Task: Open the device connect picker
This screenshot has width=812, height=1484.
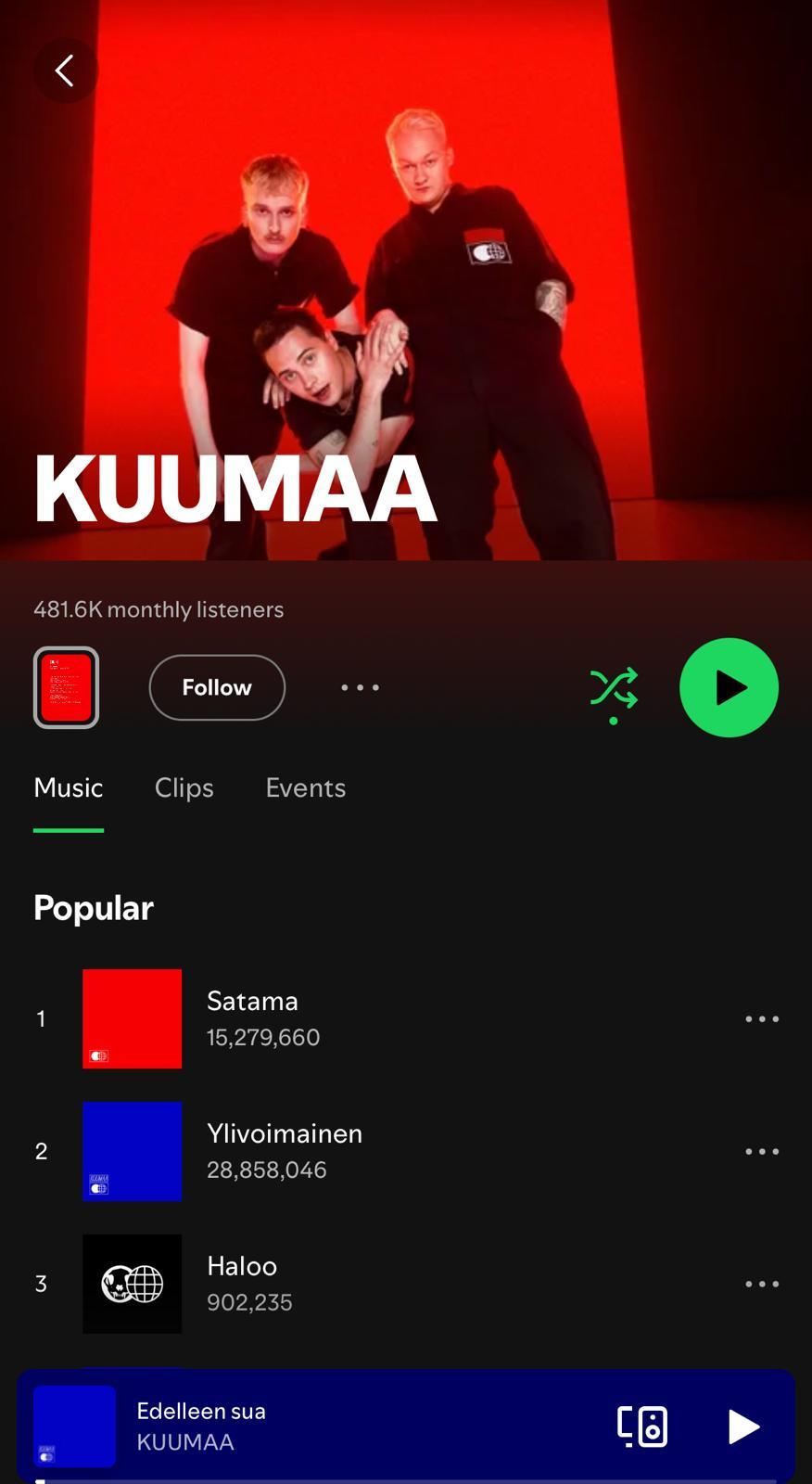Action: coord(642,1426)
